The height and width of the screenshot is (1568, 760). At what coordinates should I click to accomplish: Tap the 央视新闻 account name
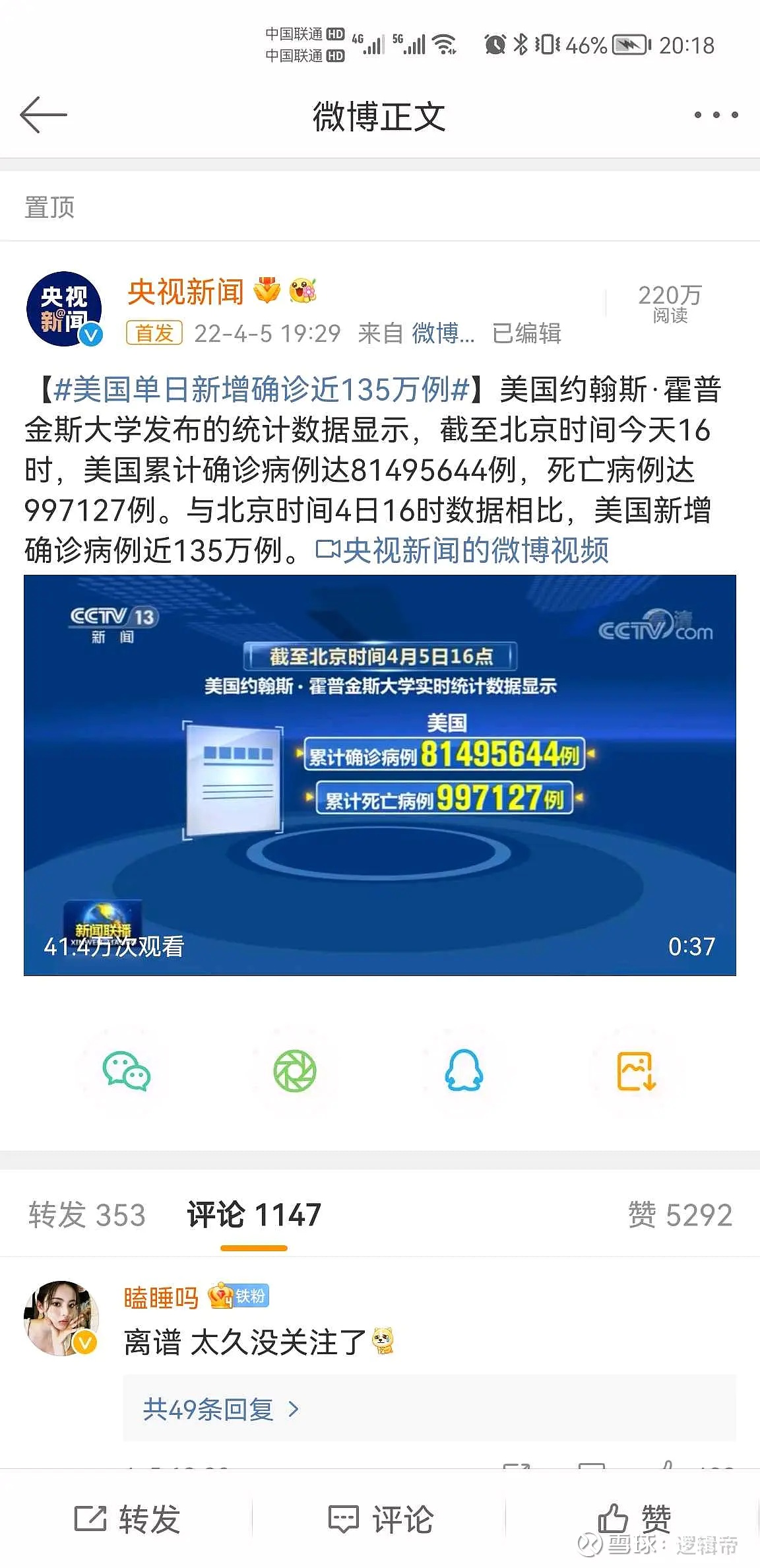point(186,292)
